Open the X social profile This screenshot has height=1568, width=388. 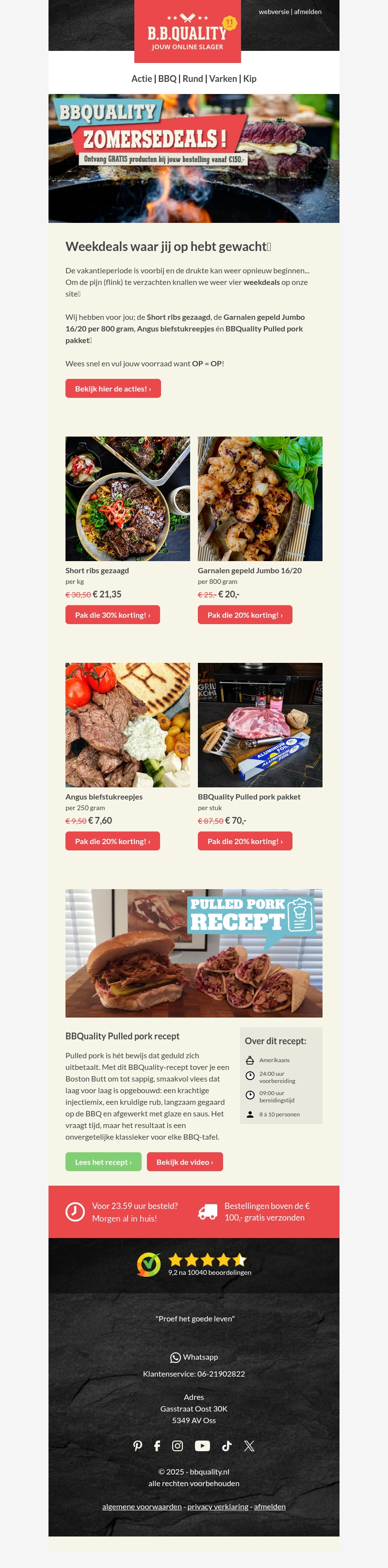point(249,1446)
